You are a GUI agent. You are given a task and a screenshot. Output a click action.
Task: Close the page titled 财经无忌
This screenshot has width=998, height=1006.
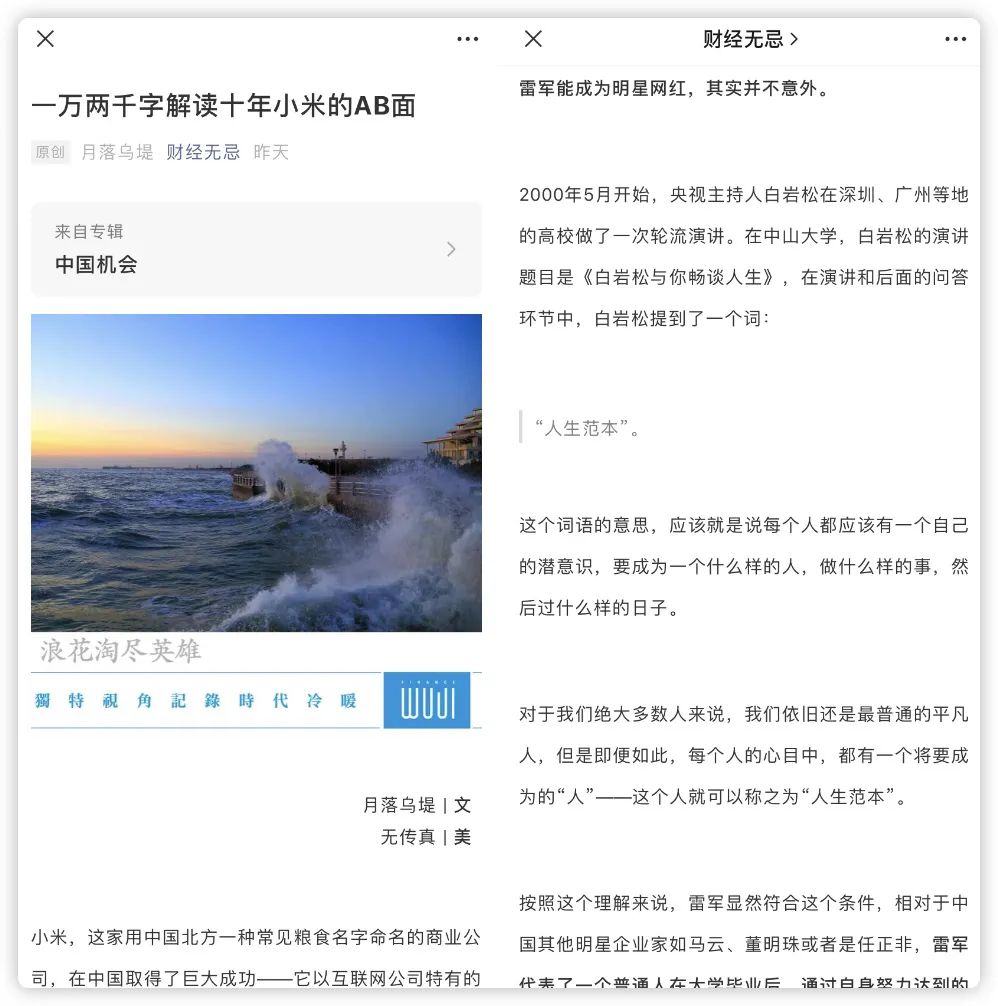(x=533, y=39)
